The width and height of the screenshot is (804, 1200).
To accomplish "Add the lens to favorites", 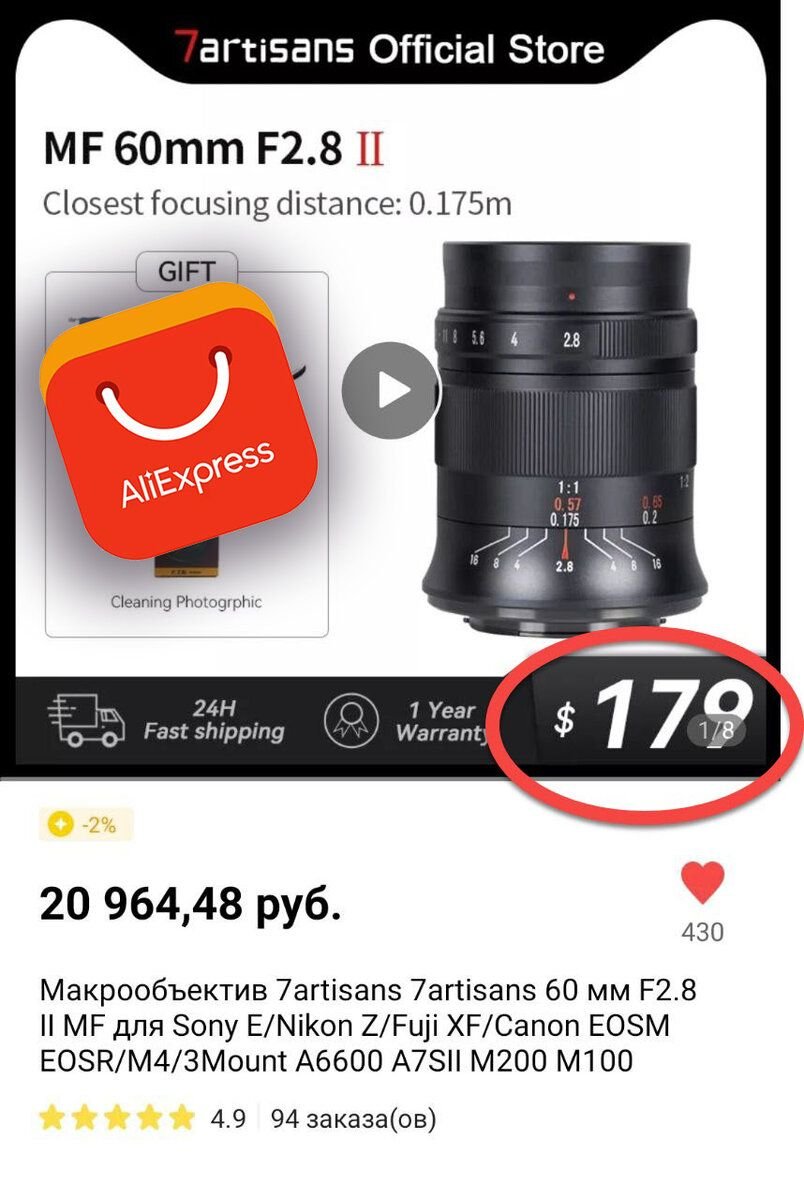I will [x=702, y=884].
